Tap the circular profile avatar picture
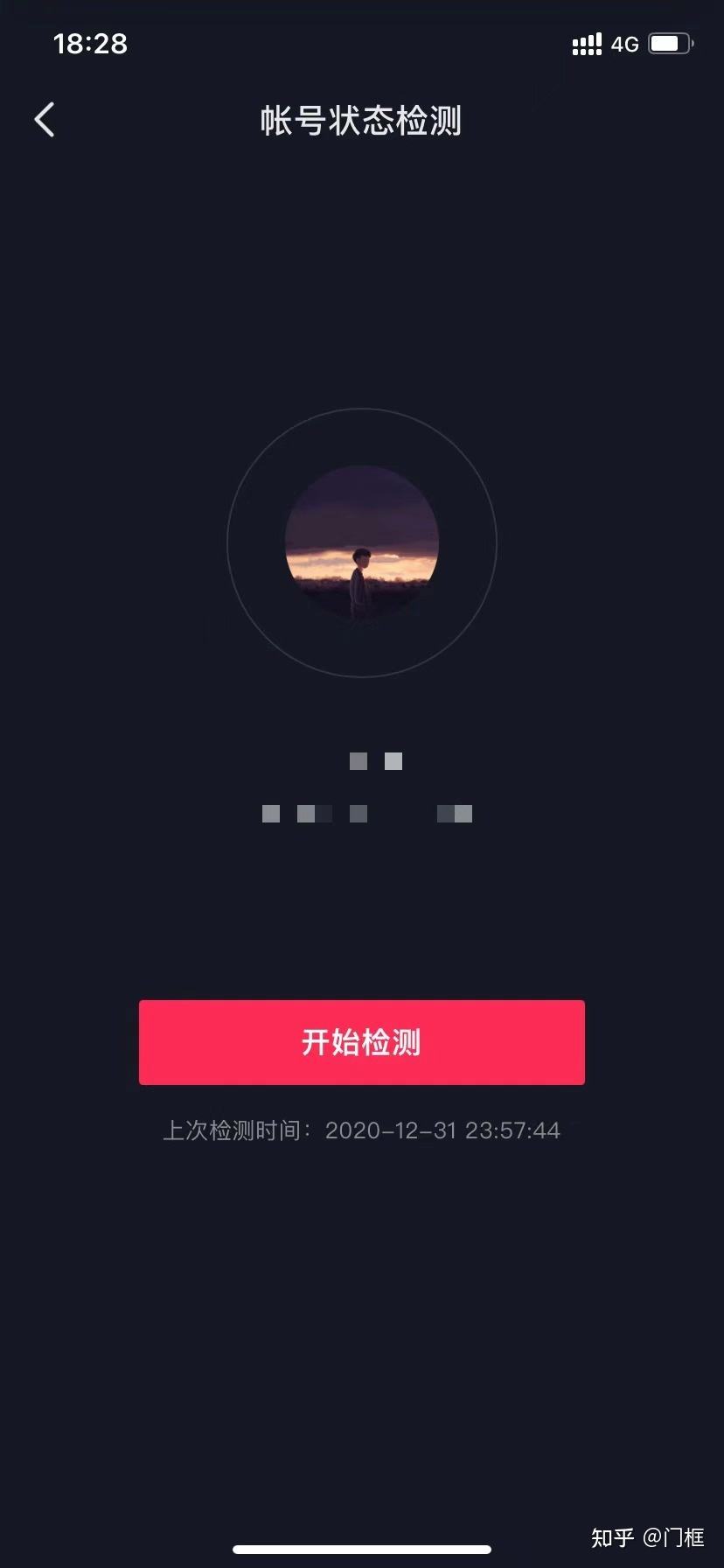The image size is (724, 1568). (361, 544)
